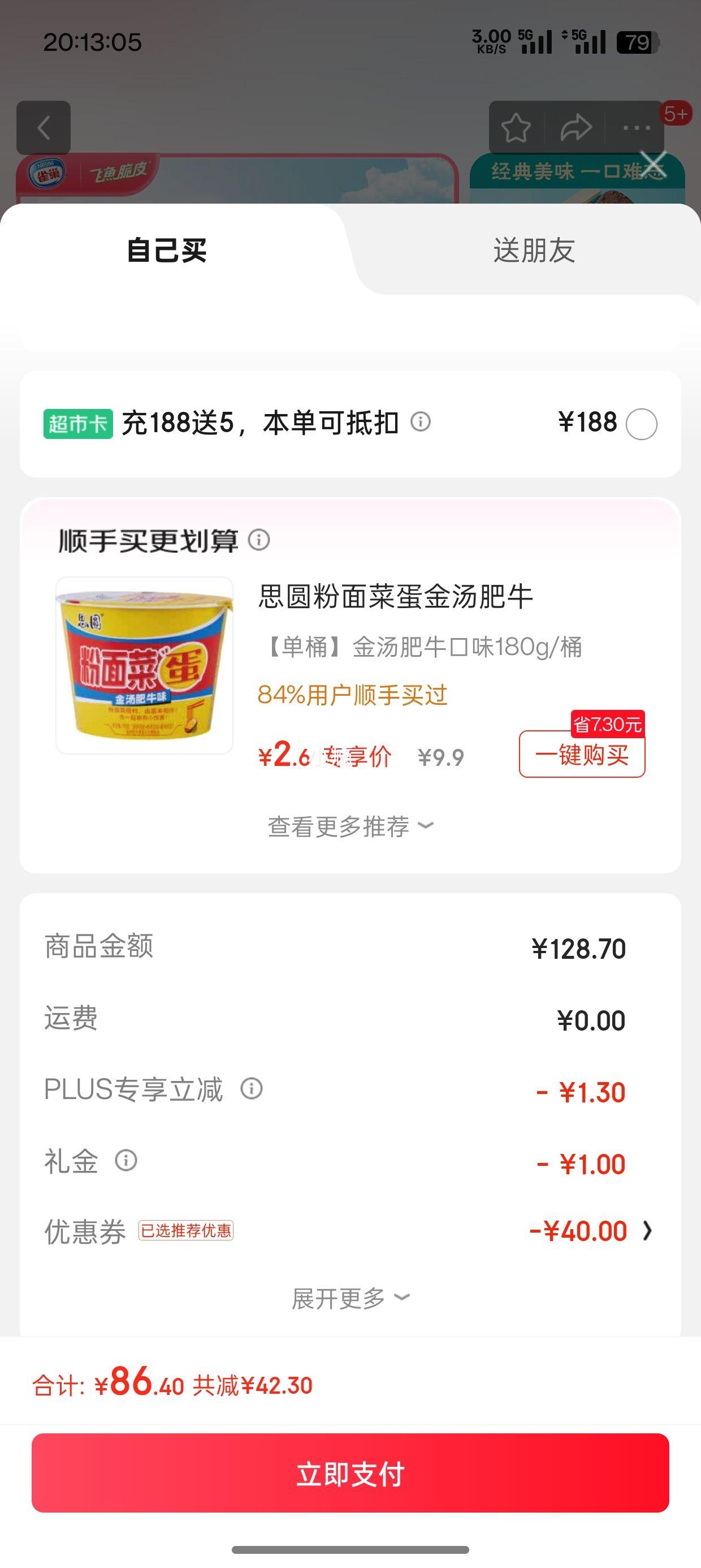Switch to the 送朋友 tab
Image resolution: width=701 pixels, height=1568 pixels.
point(534,250)
